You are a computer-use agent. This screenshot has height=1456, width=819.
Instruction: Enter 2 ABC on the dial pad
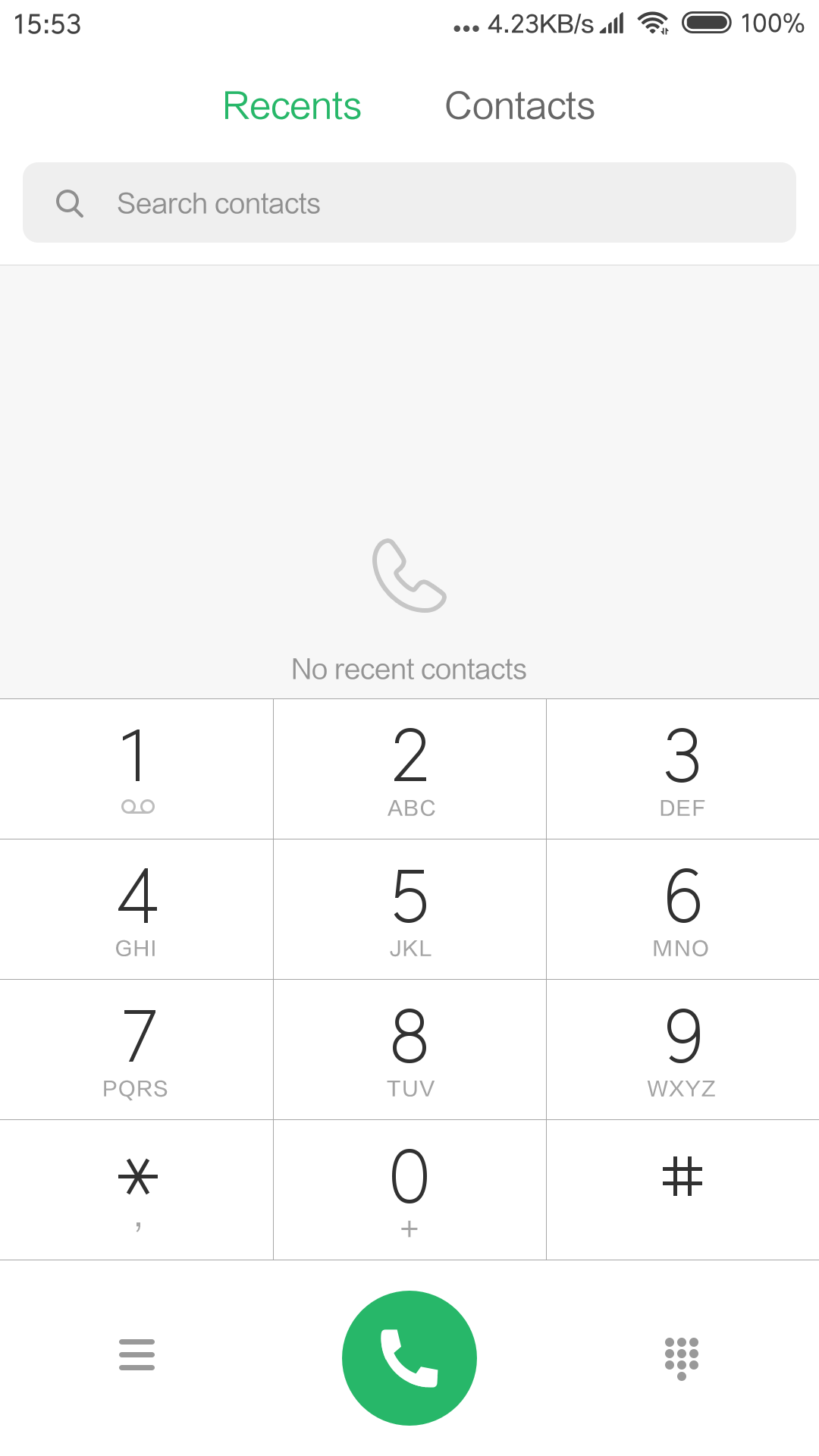coord(409,769)
